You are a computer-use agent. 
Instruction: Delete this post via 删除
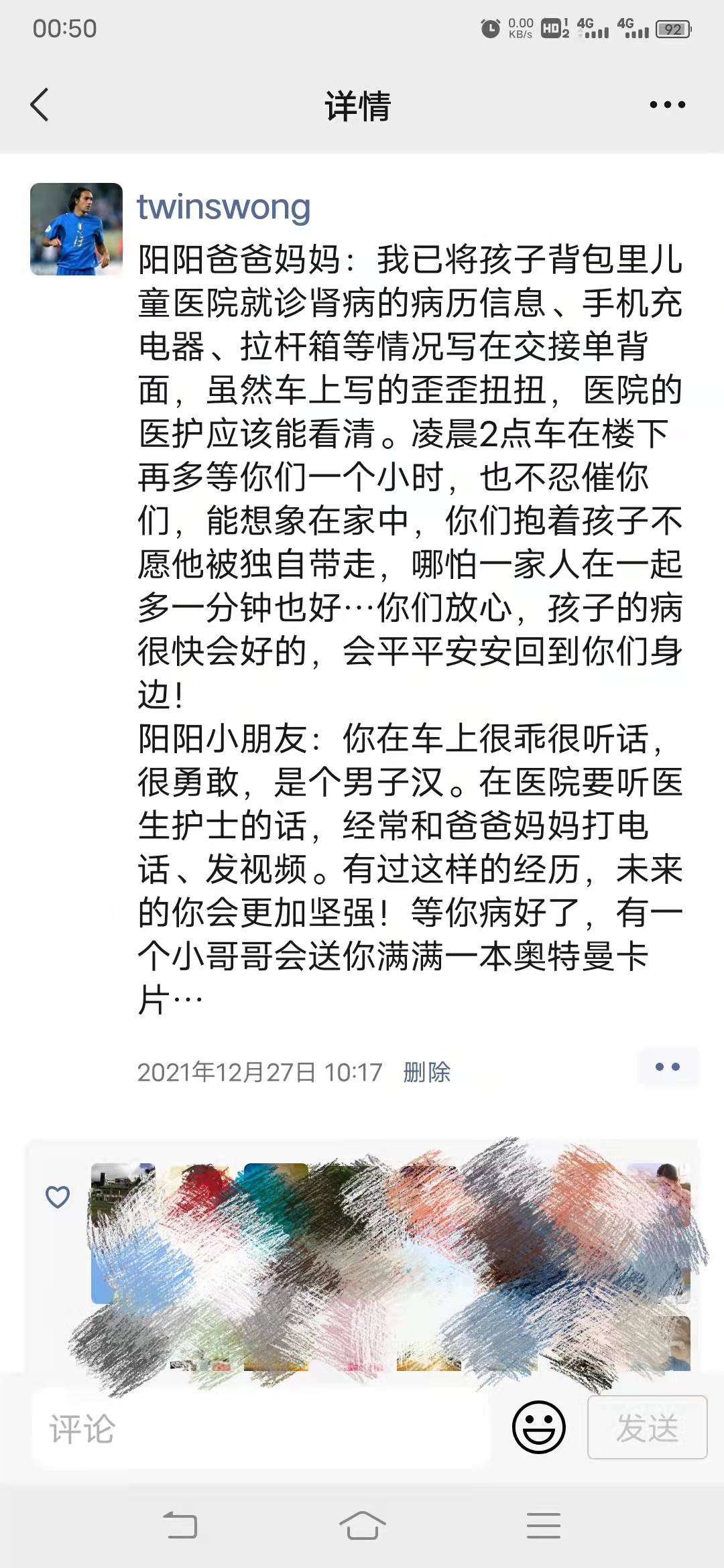[x=426, y=1072]
